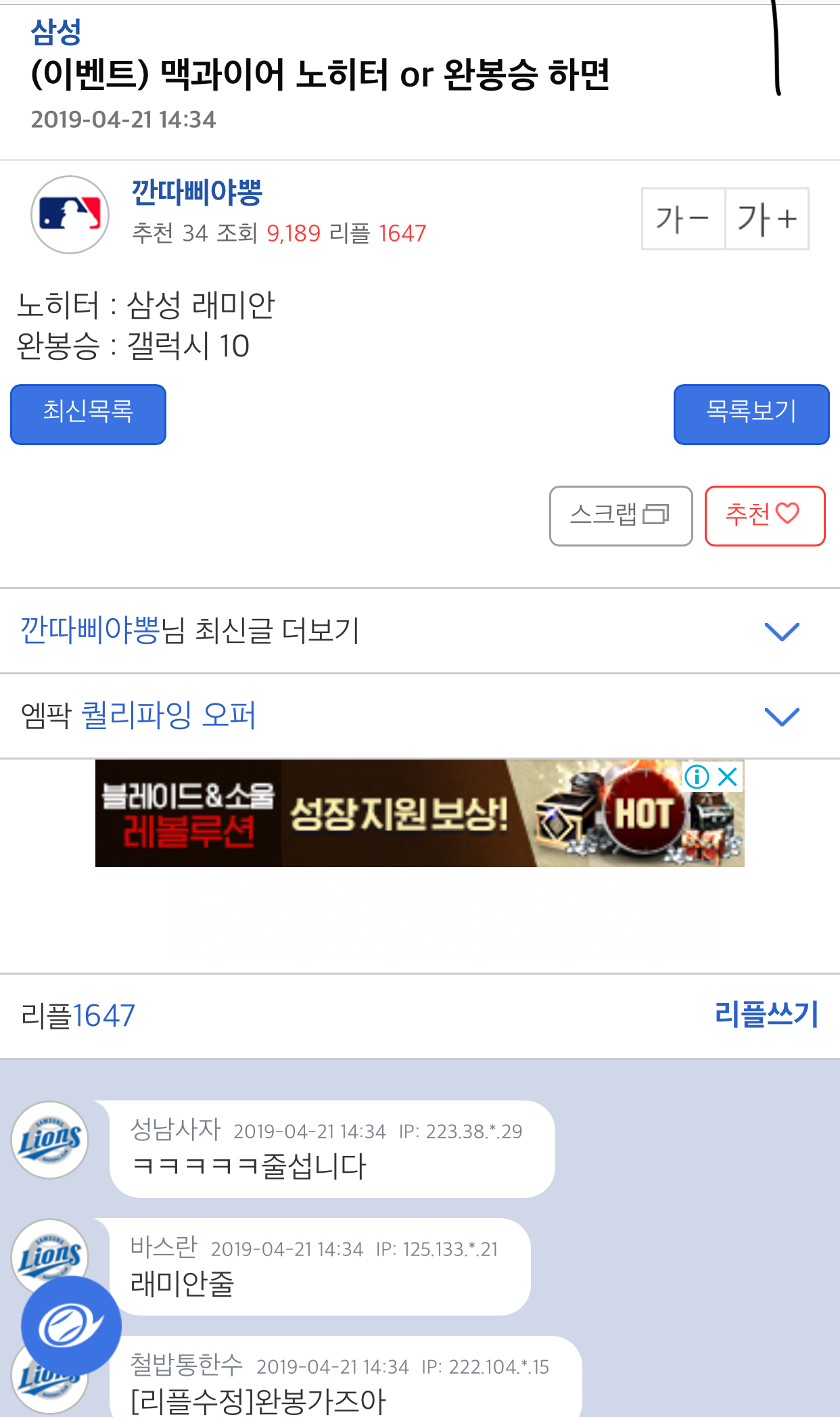
Task: Expand the 엠팍 퀄리파잉 오퍼 section
Action: pos(420,716)
